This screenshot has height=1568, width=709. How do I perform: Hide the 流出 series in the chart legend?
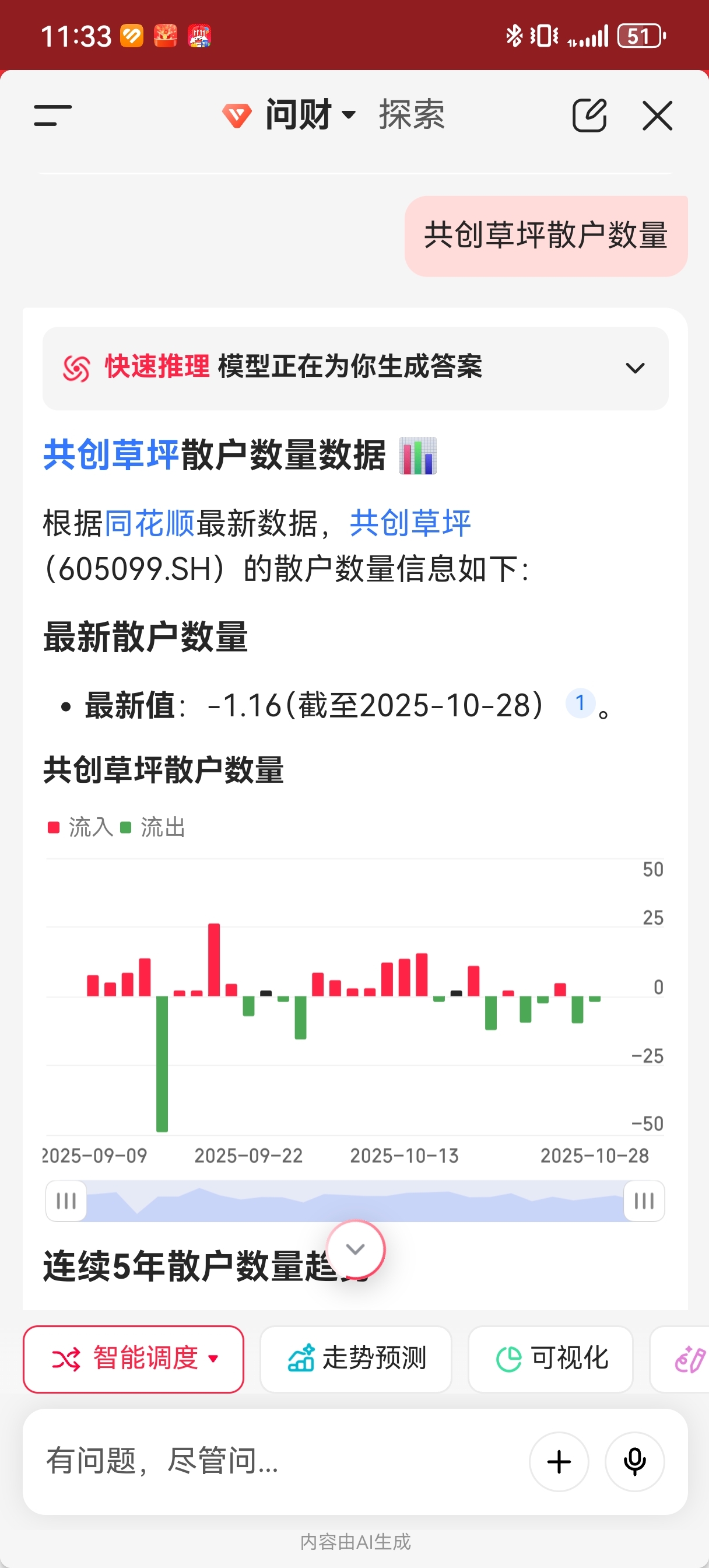tap(153, 827)
